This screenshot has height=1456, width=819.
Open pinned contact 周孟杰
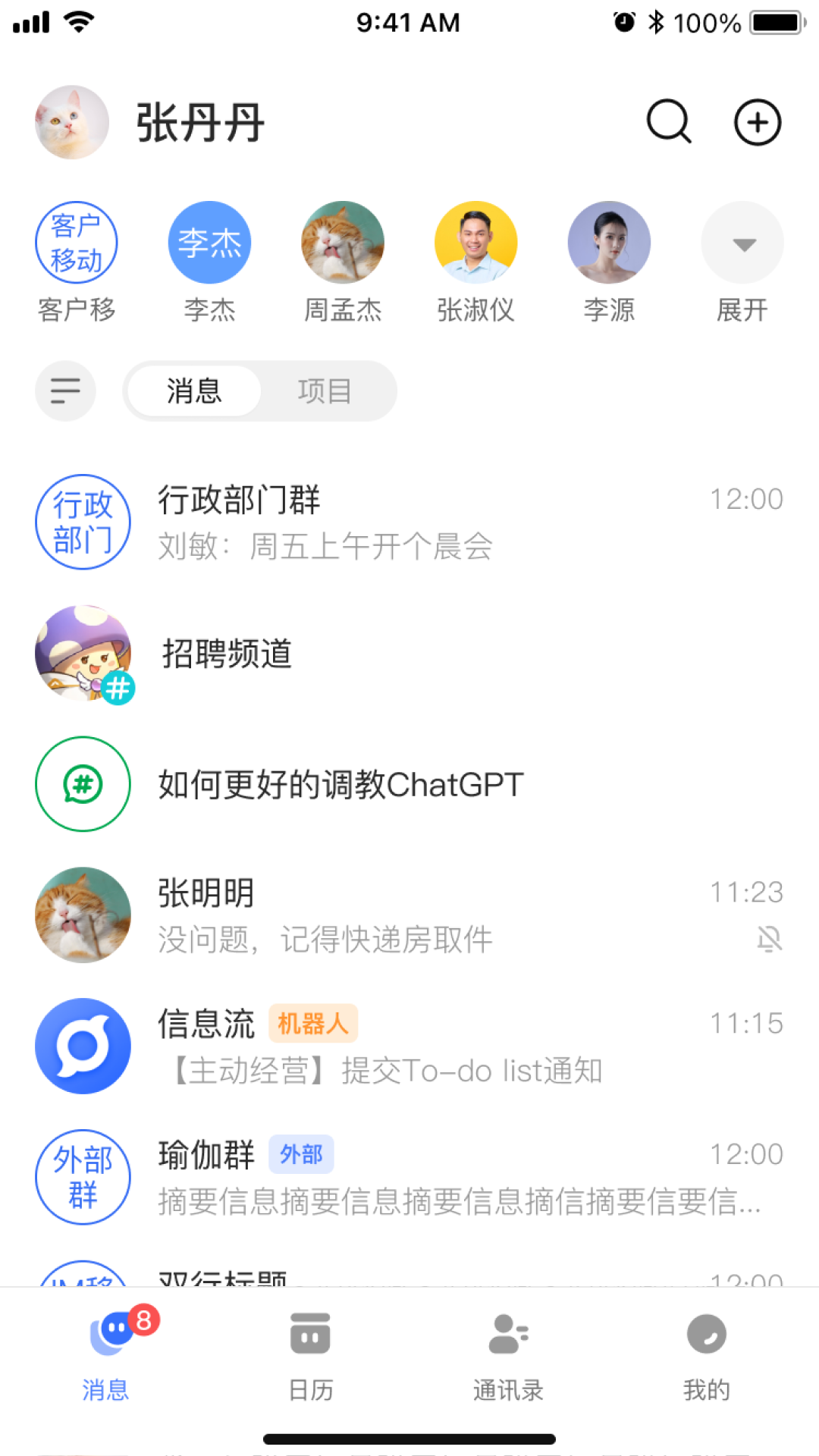point(343,243)
